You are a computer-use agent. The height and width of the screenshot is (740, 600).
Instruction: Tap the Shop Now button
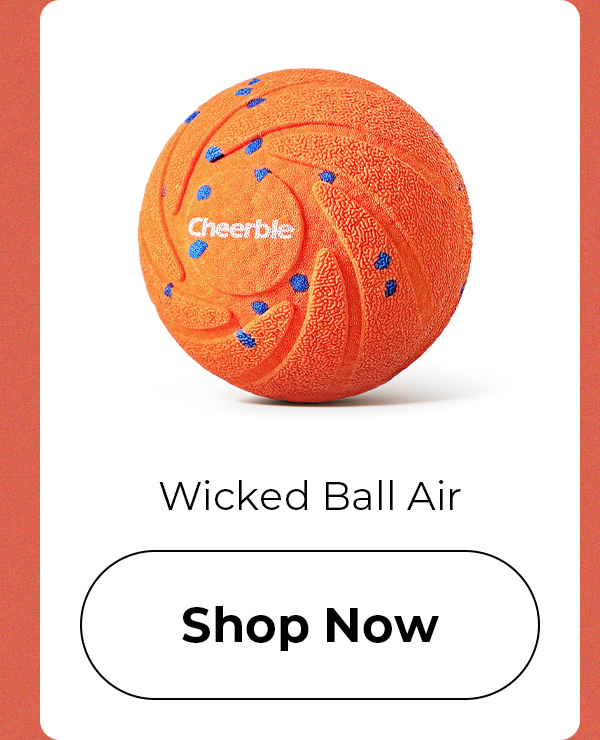(310, 625)
